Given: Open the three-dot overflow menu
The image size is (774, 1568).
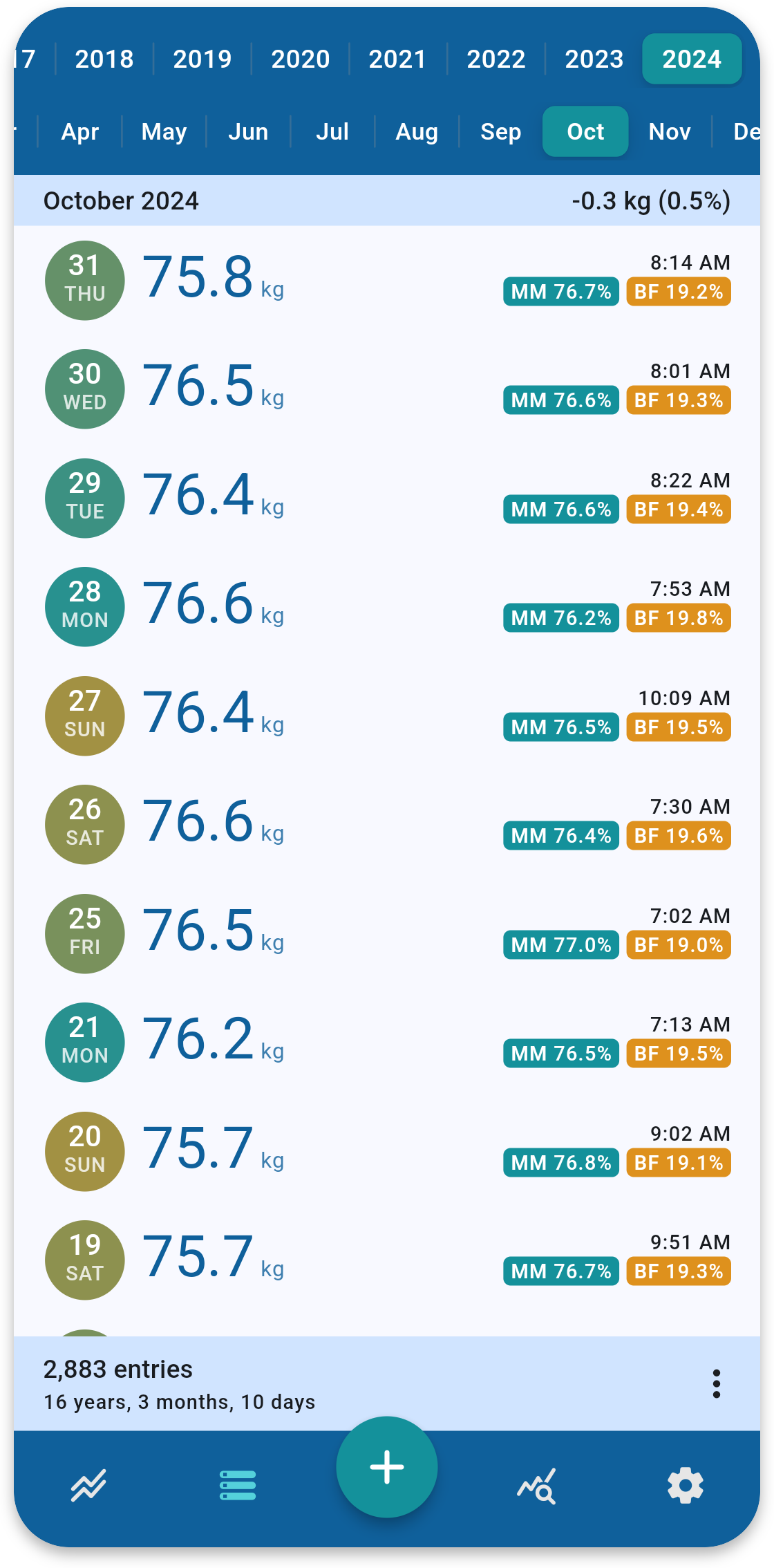Looking at the screenshot, I should tap(717, 1383).
